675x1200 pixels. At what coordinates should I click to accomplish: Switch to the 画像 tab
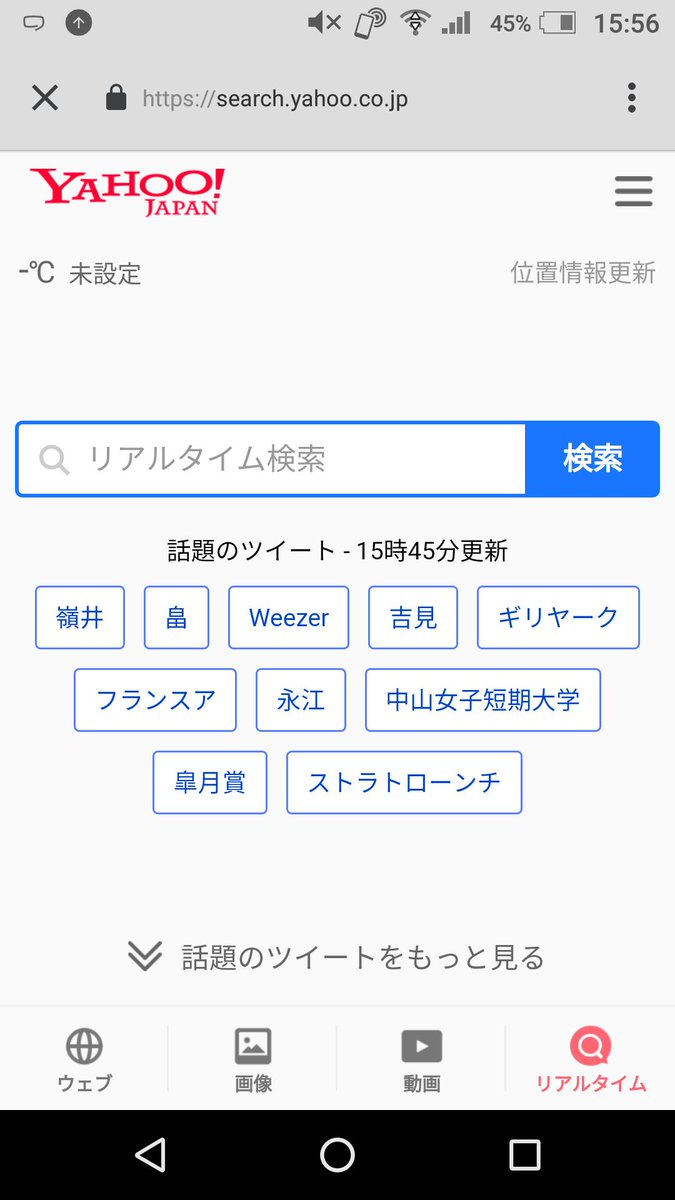coord(253,1059)
